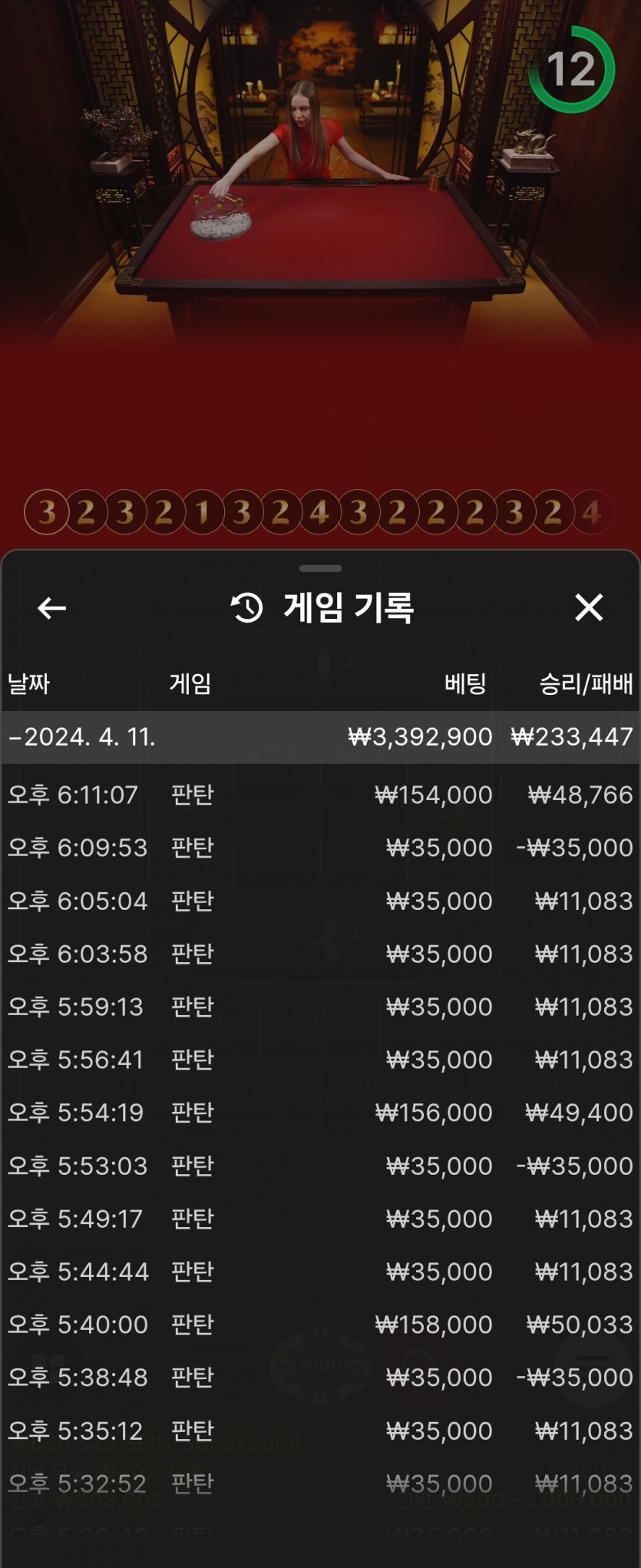
Task: View the 오후 5:56:41 판탄 entry
Action: (x=320, y=1060)
